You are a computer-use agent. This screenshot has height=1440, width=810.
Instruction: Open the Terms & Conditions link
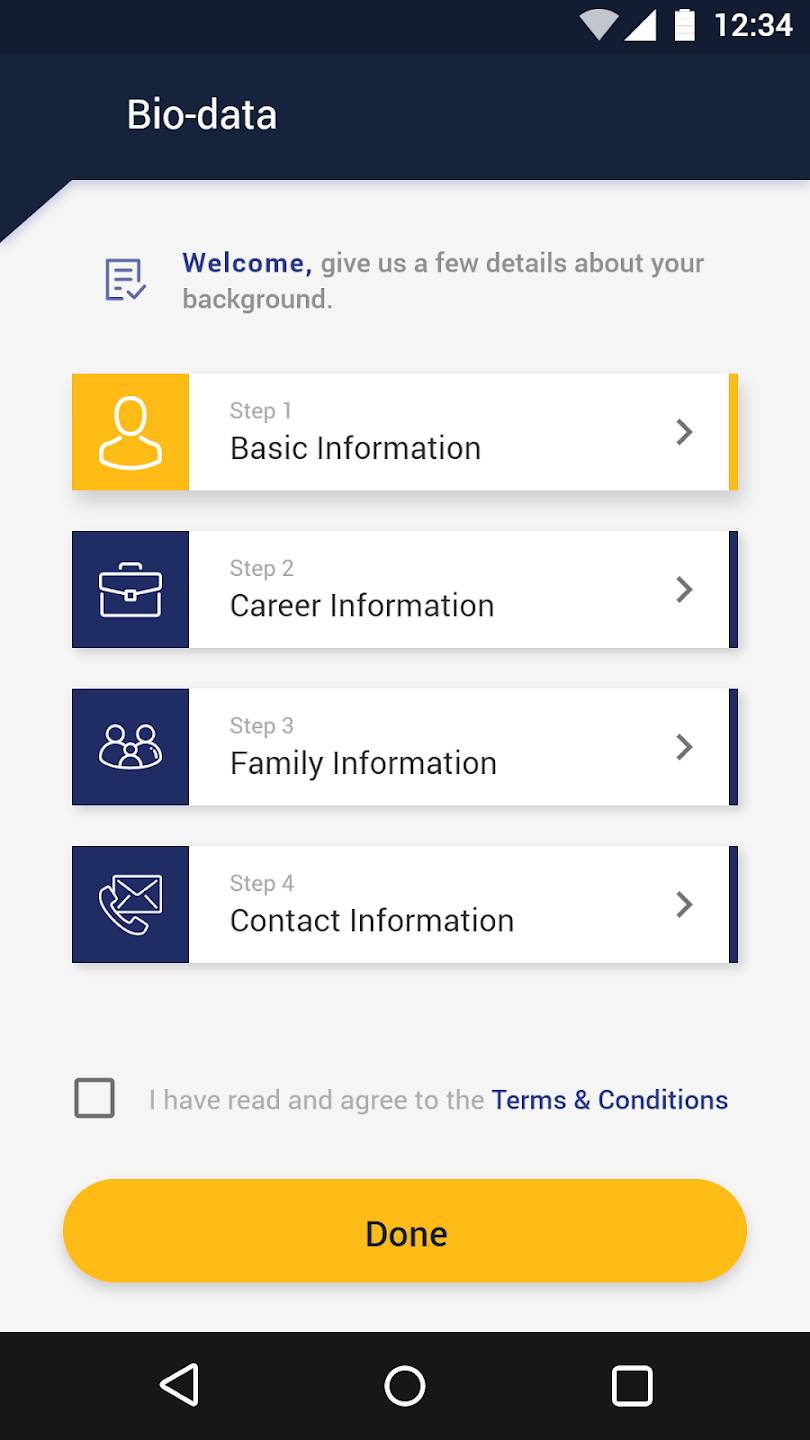610,1100
